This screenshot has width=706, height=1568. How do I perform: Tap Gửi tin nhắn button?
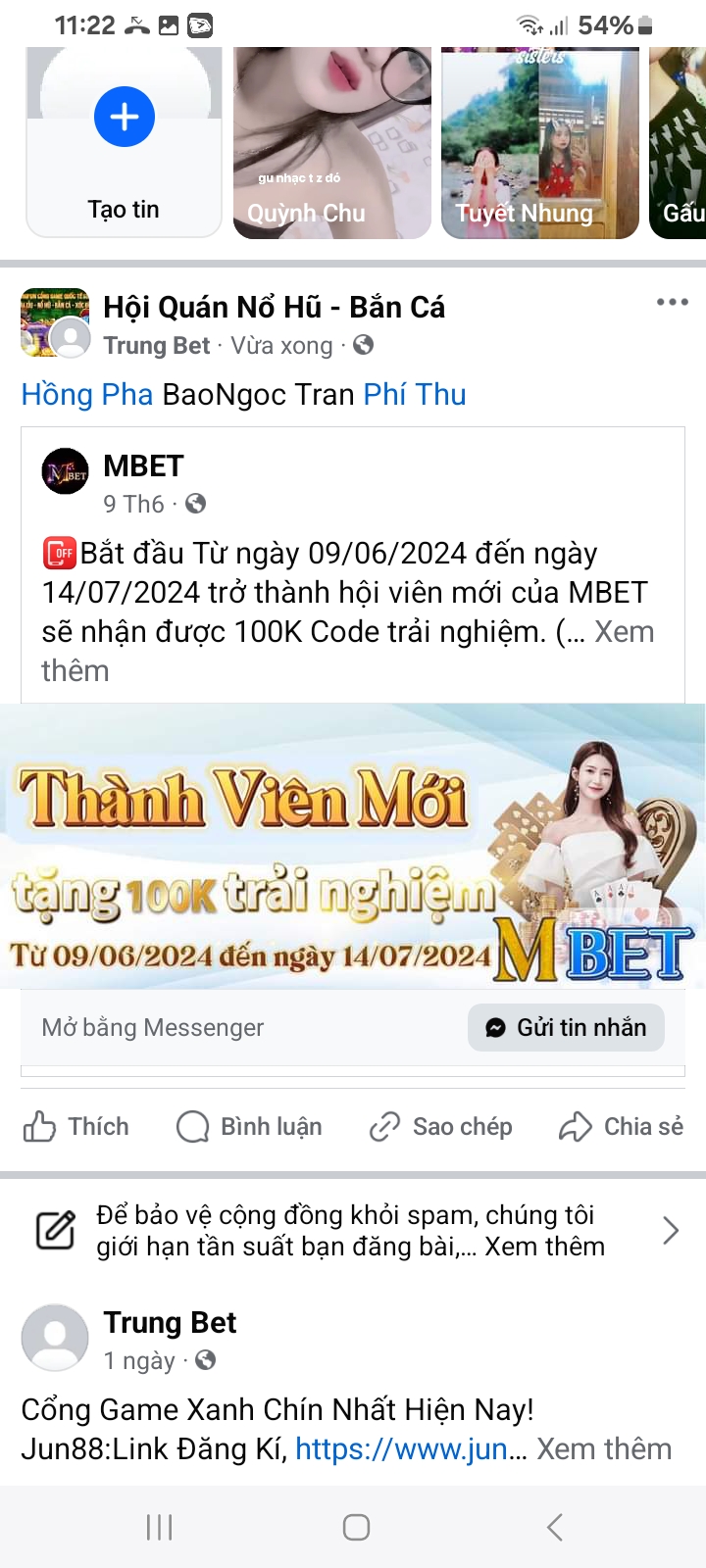566,1027
